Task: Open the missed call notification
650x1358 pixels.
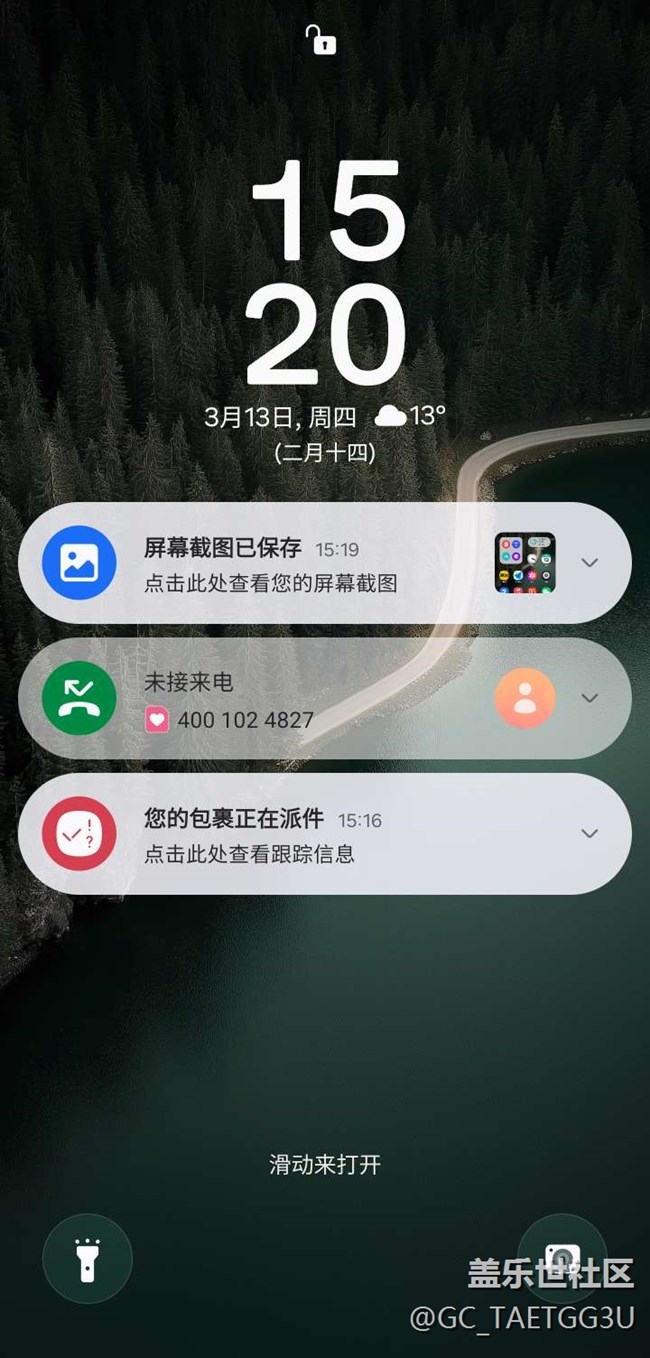Action: (x=324, y=698)
